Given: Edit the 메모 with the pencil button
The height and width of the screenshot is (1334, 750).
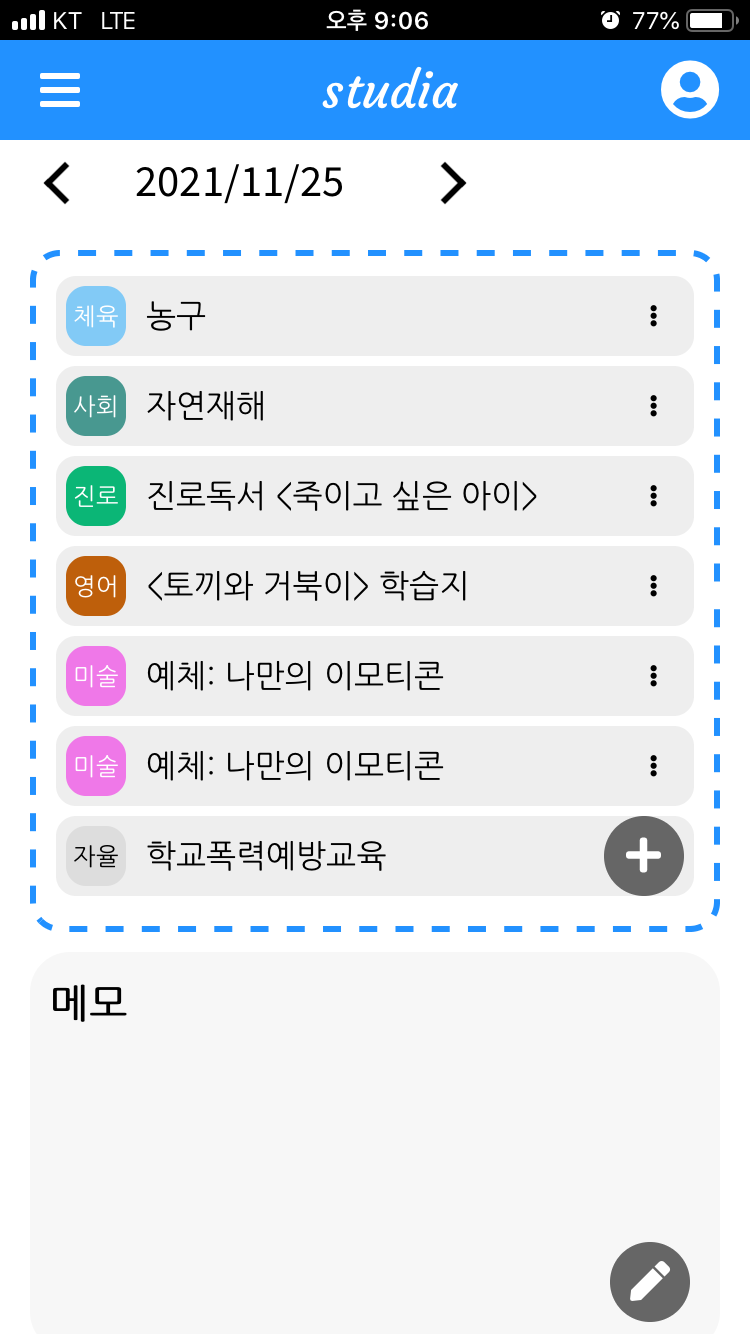Looking at the screenshot, I should point(650,1282).
